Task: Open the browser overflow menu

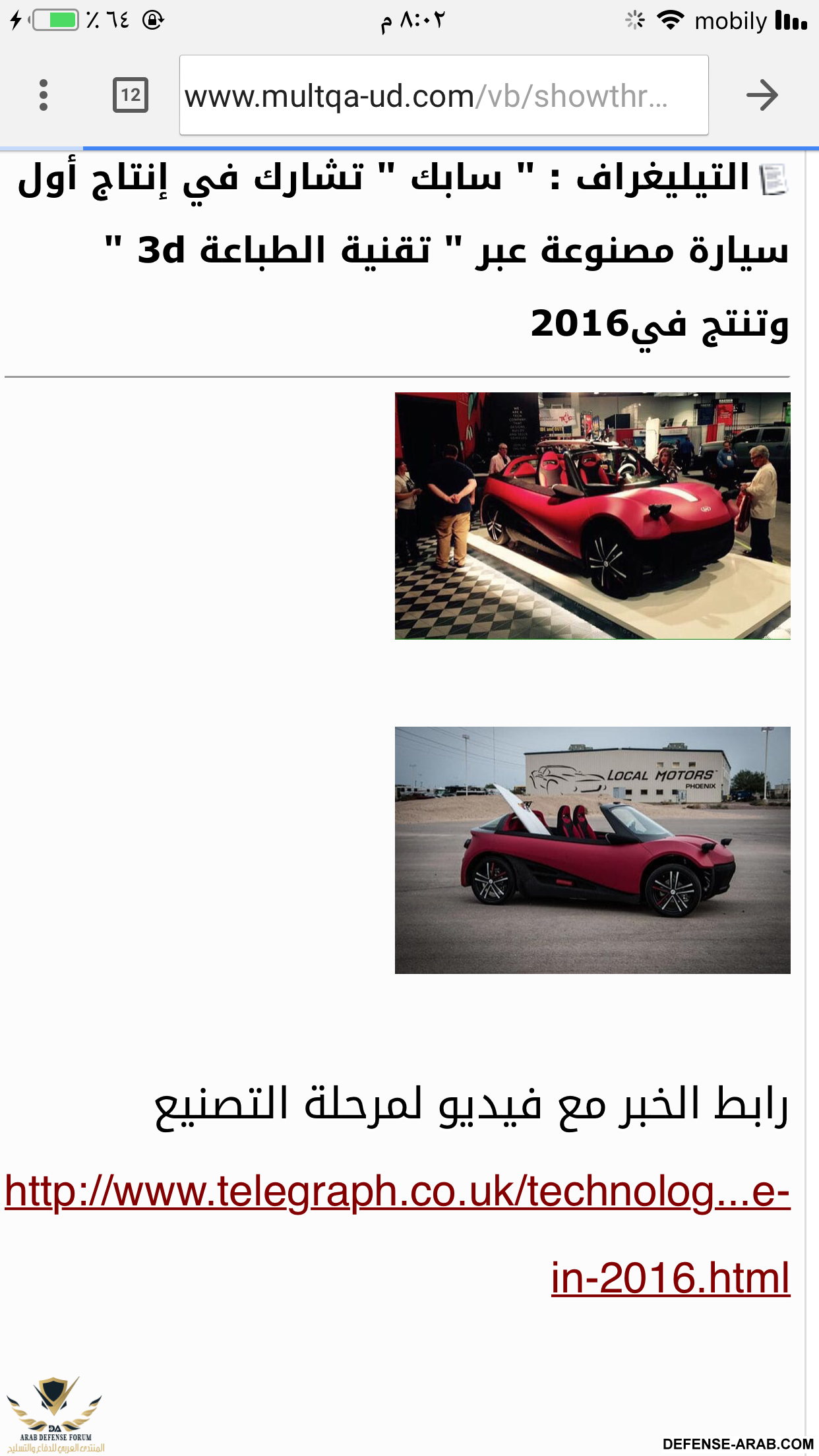Action: 44,96
